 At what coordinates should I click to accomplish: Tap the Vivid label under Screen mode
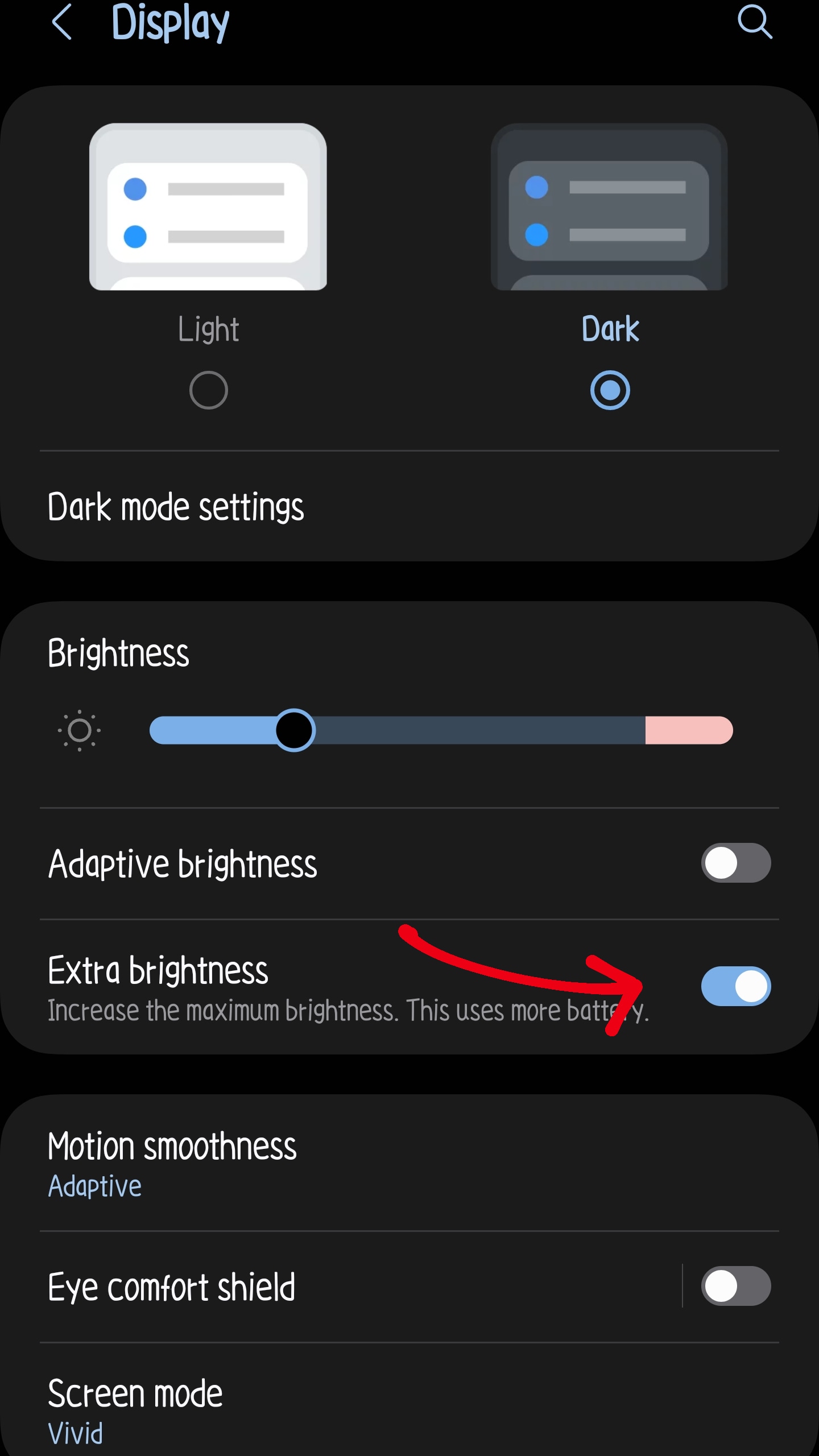75,1433
